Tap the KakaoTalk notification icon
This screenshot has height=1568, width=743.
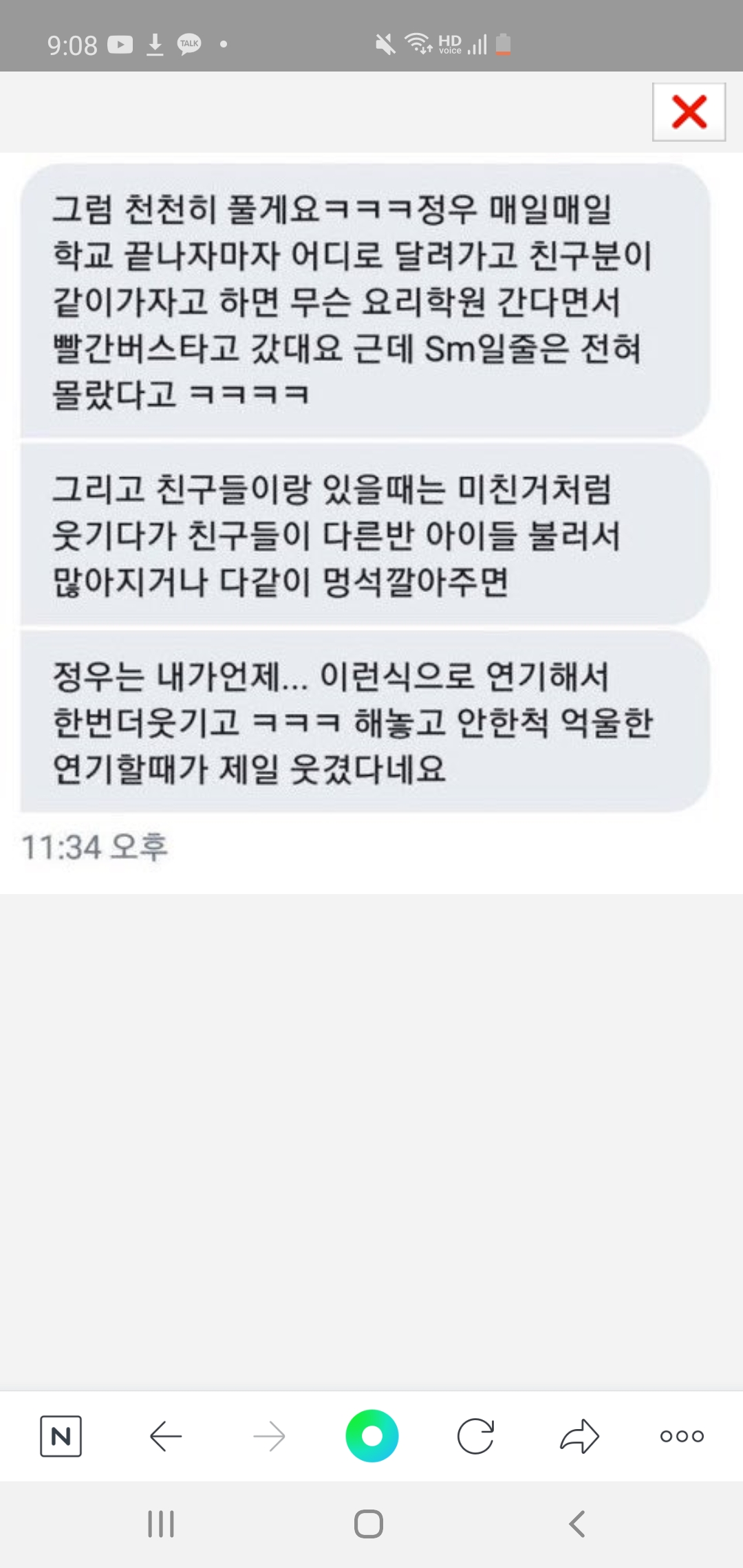tap(187, 43)
